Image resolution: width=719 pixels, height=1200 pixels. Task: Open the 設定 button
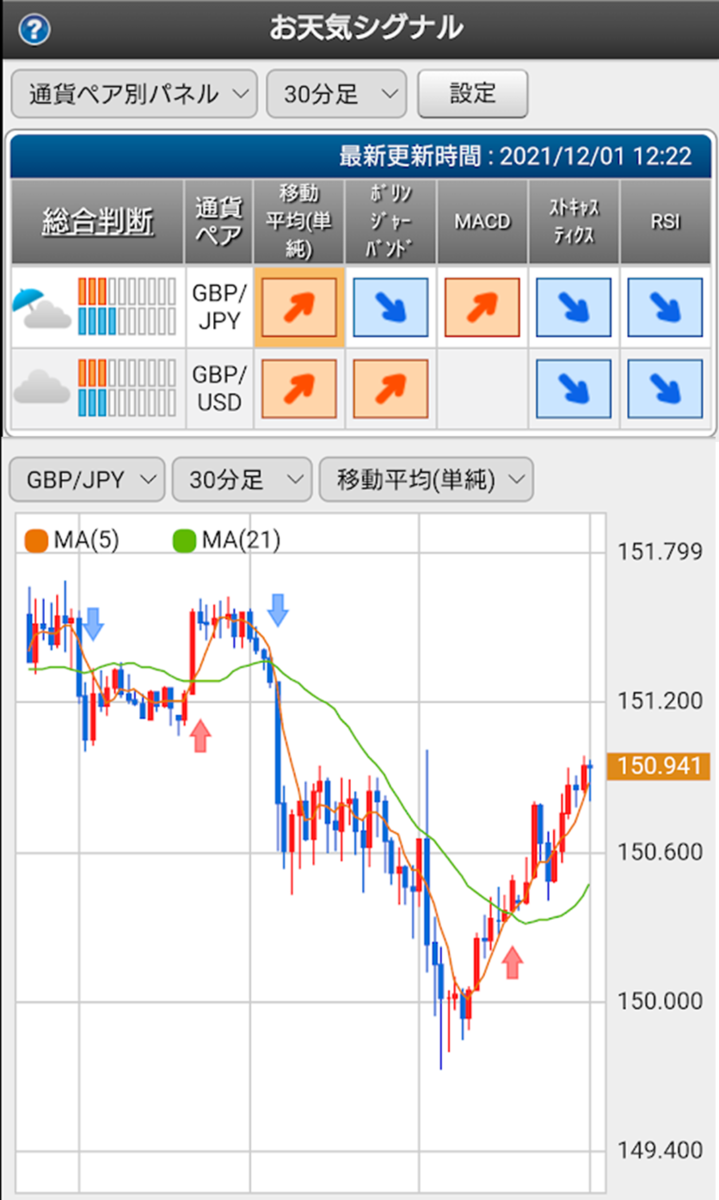click(472, 94)
